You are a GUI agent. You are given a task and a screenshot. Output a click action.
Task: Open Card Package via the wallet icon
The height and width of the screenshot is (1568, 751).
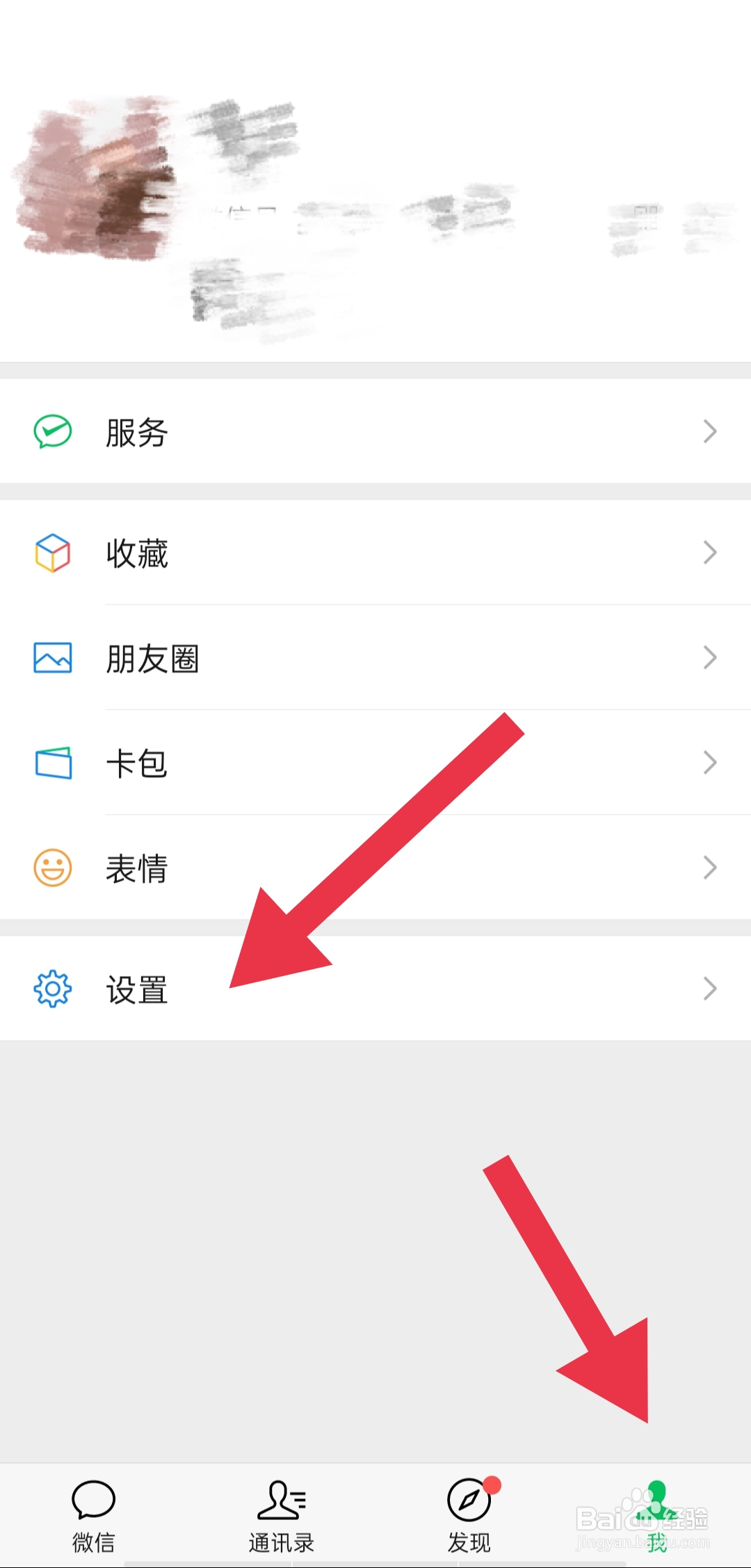[x=52, y=763]
